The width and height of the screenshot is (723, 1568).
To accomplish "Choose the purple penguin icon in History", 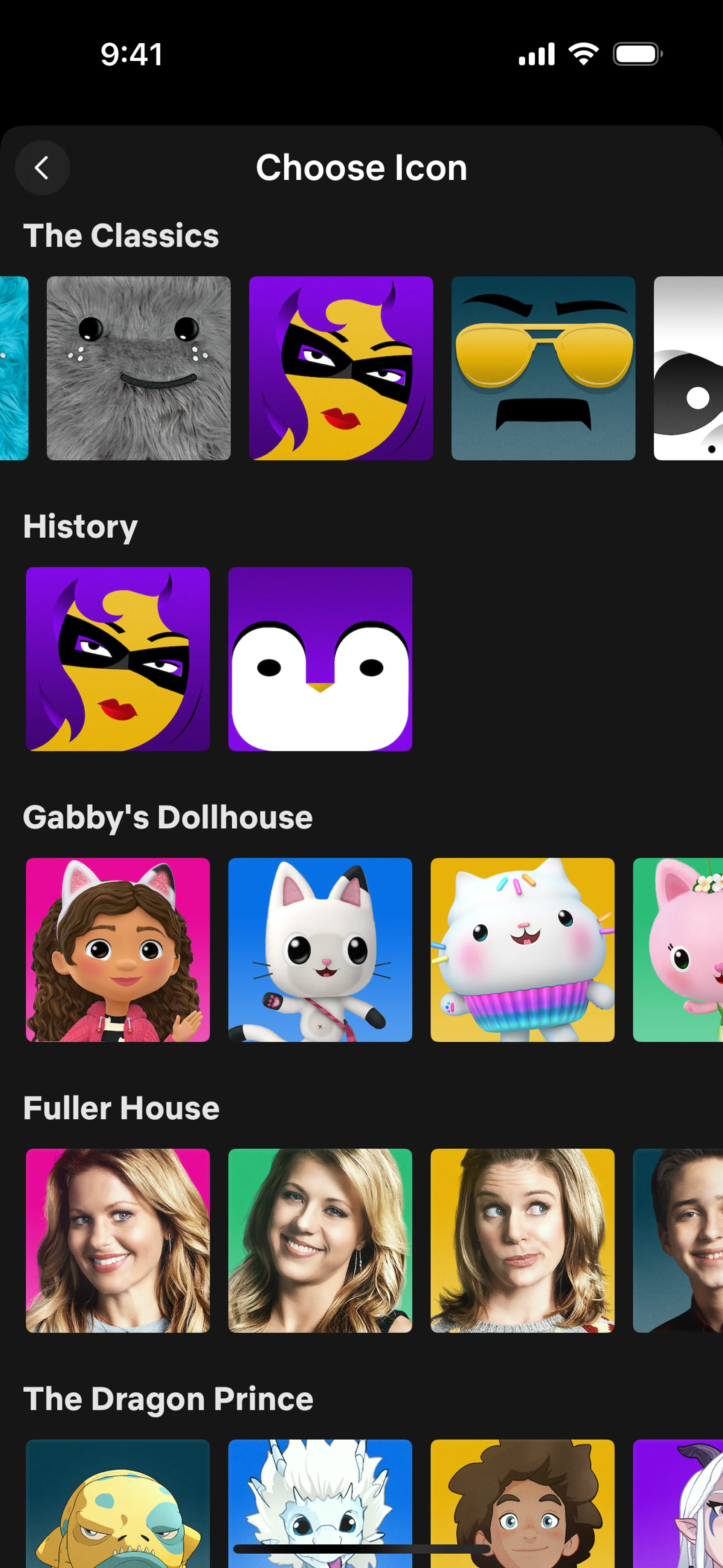I will pos(320,659).
